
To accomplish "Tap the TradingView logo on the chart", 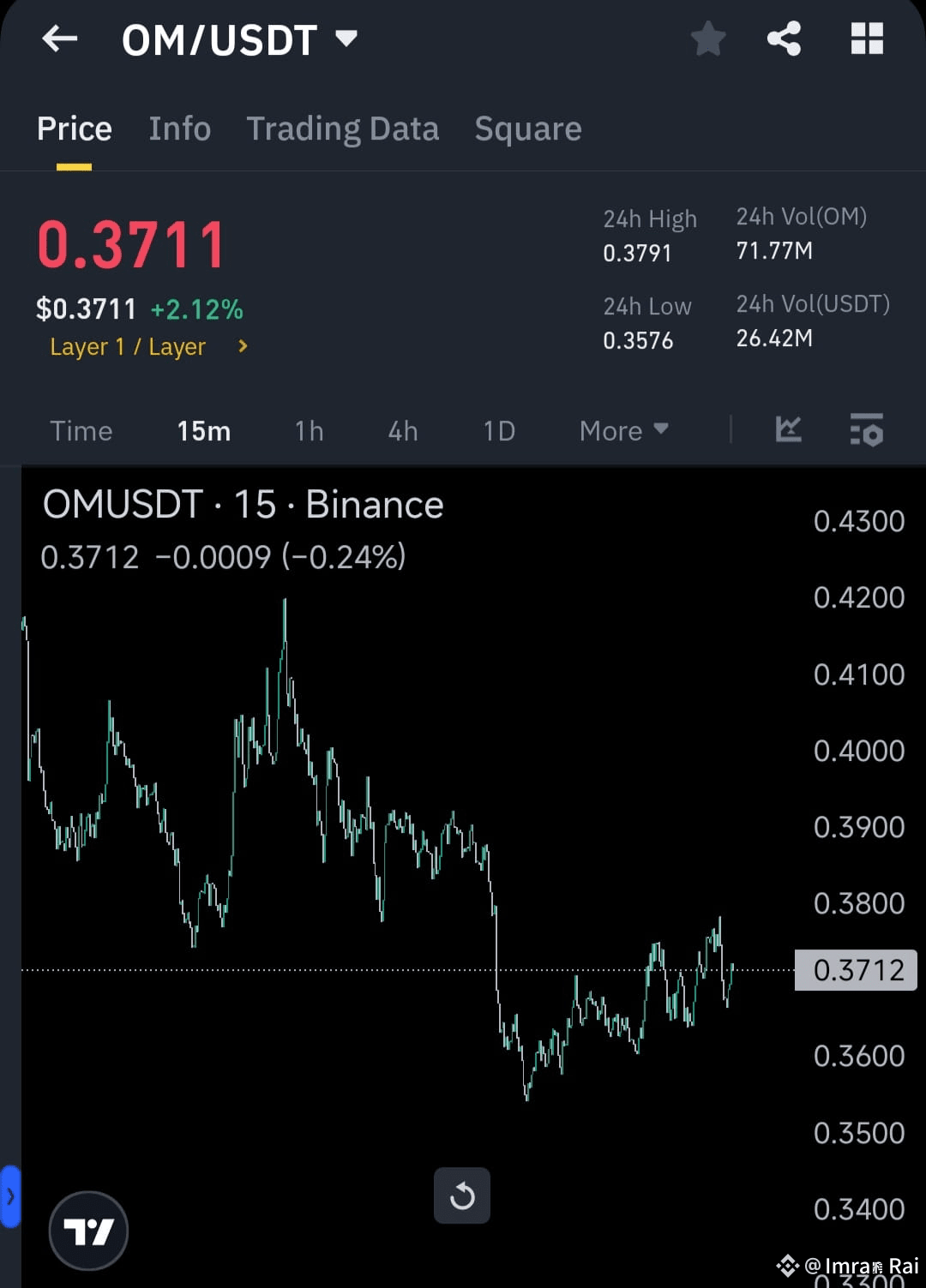I will point(88,1230).
